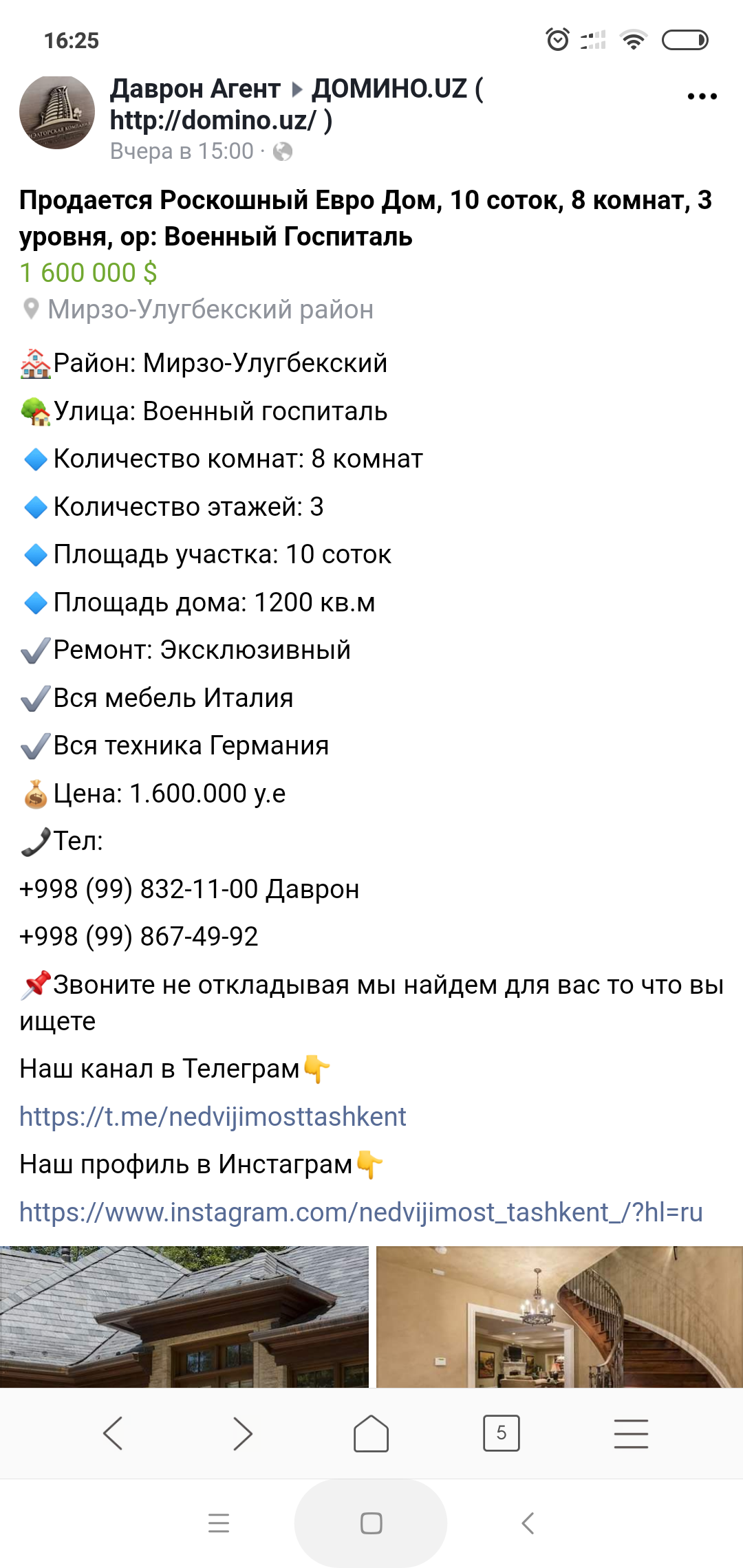
Task: Open the browser home page
Action: (371, 1433)
